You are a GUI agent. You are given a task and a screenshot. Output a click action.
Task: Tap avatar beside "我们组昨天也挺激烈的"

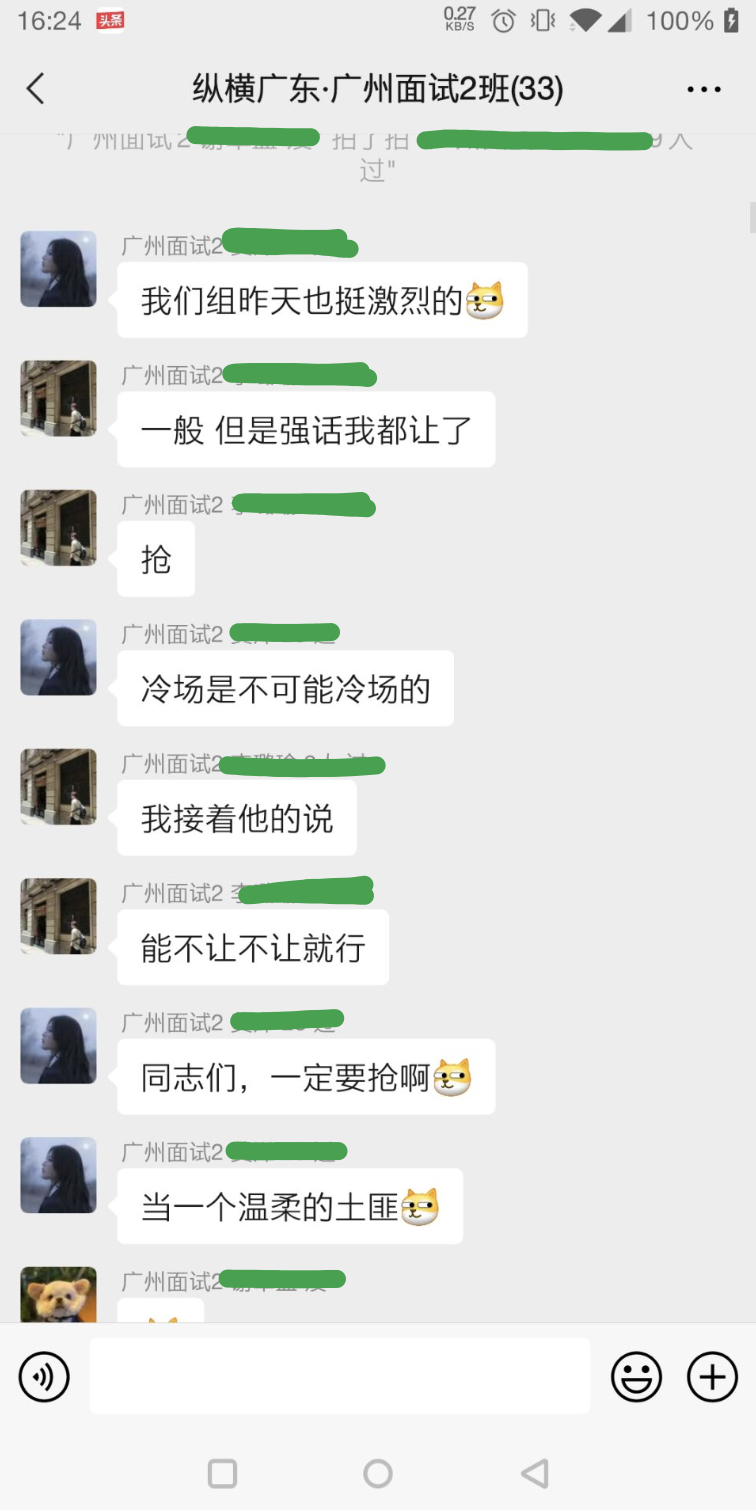pyautogui.click(x=59, y=269)
